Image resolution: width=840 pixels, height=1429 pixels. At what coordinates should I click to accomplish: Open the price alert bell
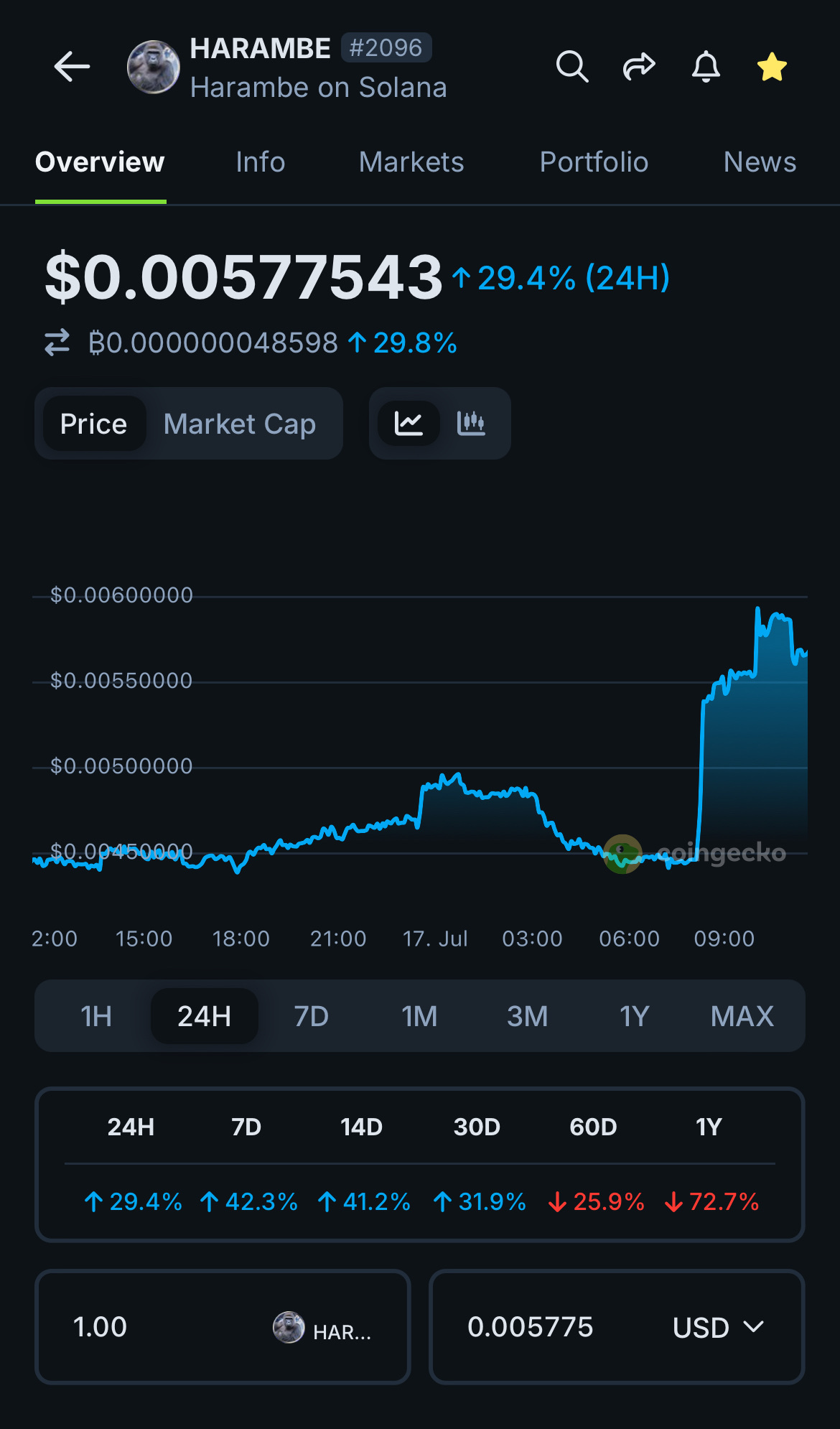pyautogui.click(x=706, y=68)
